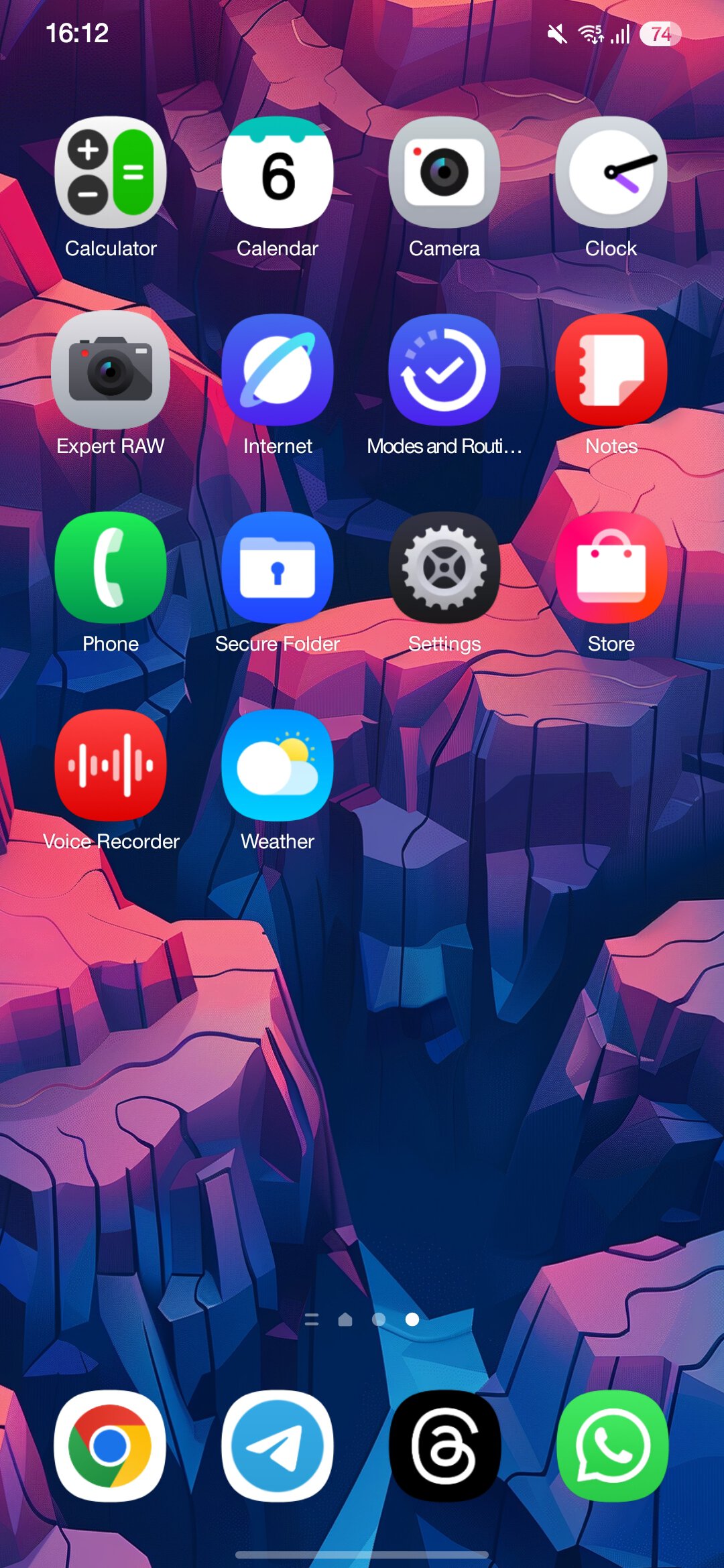This screenshot has width=724, height=1568.
Task: Check the Weather app
Action: pyautogui.click(x=278, y=765)
